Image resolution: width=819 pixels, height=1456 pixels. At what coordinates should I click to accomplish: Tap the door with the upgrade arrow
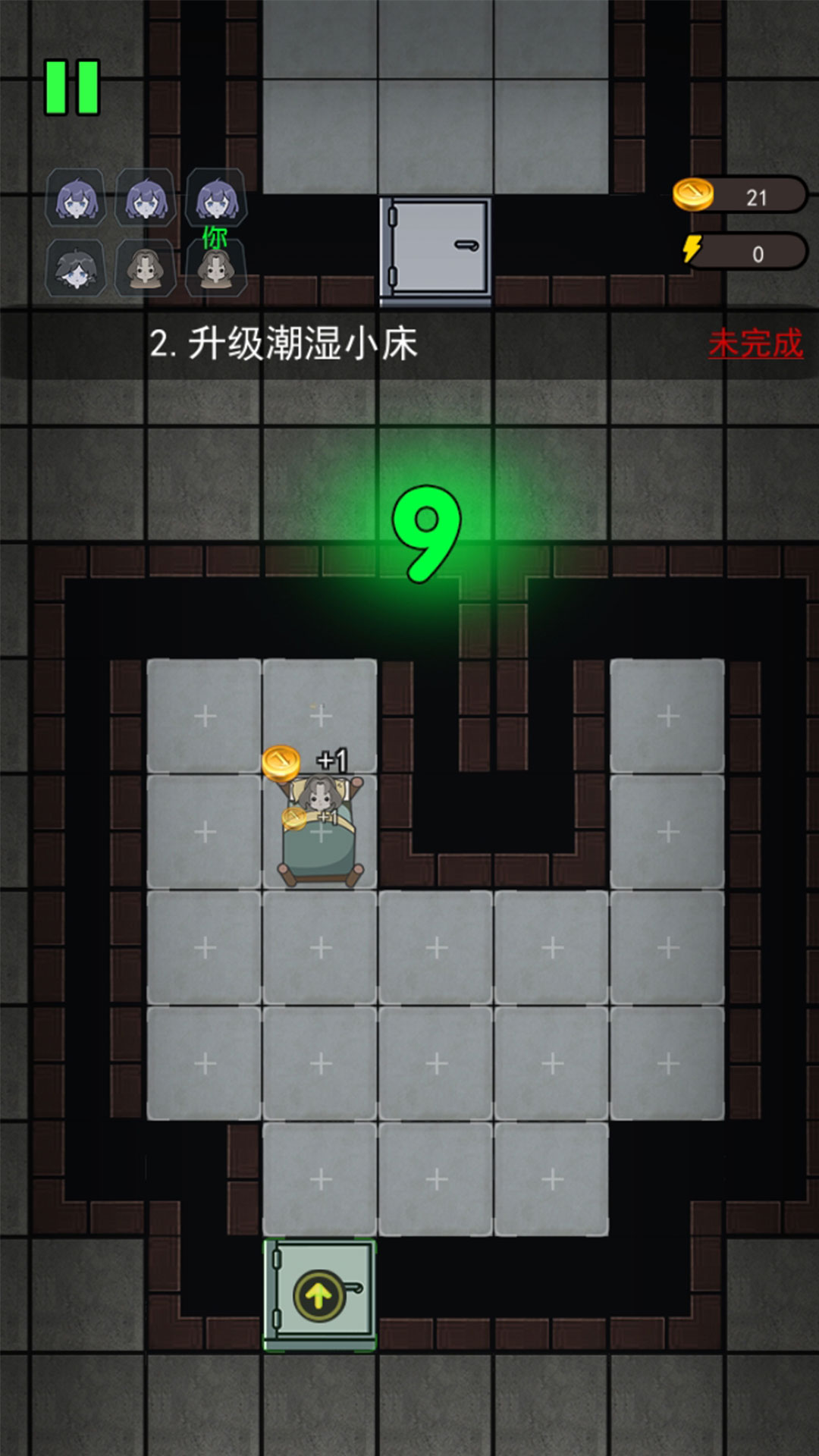coord(319,1295)
